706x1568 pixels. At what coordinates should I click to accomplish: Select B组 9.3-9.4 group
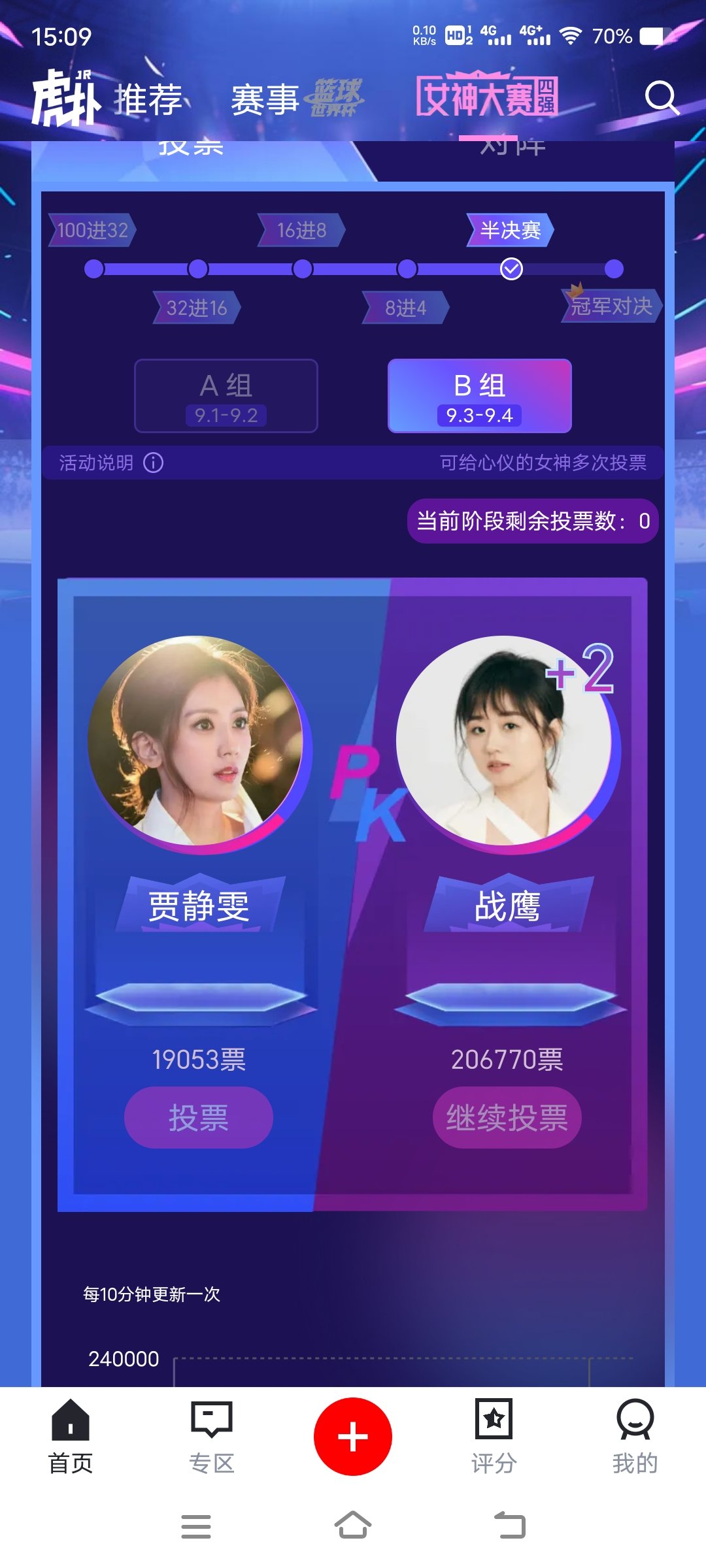tap(479, 396)
